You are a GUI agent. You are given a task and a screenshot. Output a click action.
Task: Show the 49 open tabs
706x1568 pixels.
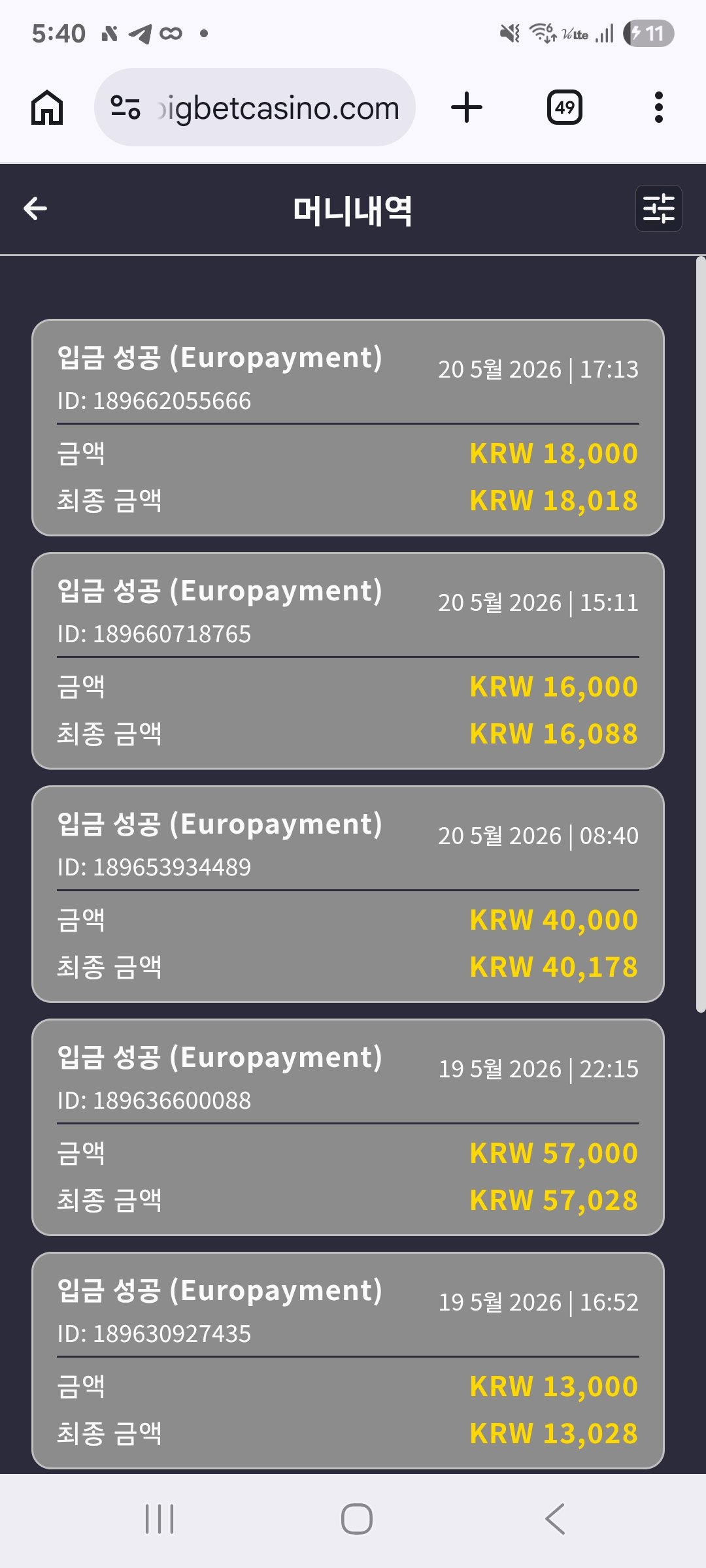(x=565, y=108)
